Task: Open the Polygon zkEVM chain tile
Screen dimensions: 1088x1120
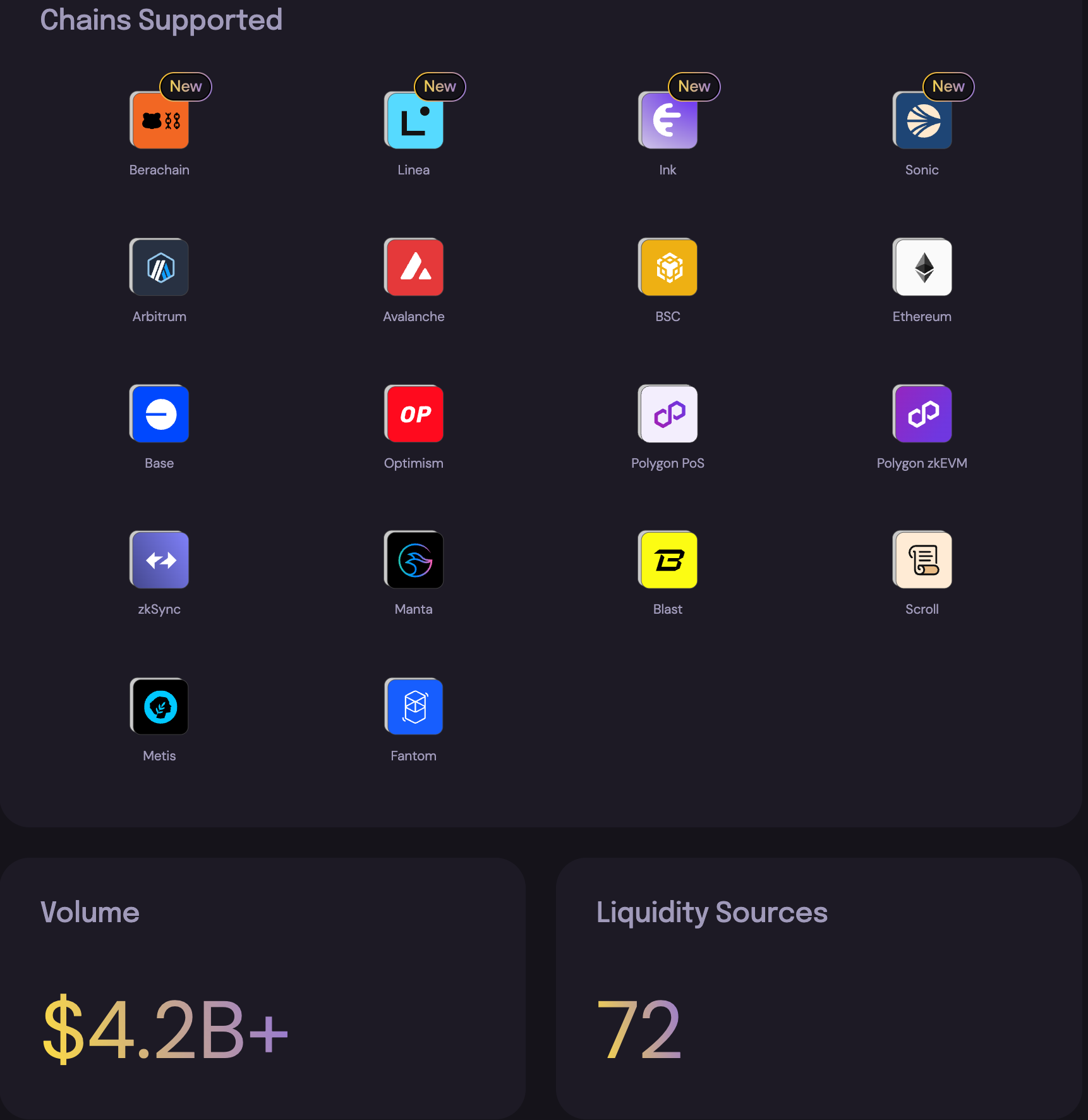Action: 922,414
